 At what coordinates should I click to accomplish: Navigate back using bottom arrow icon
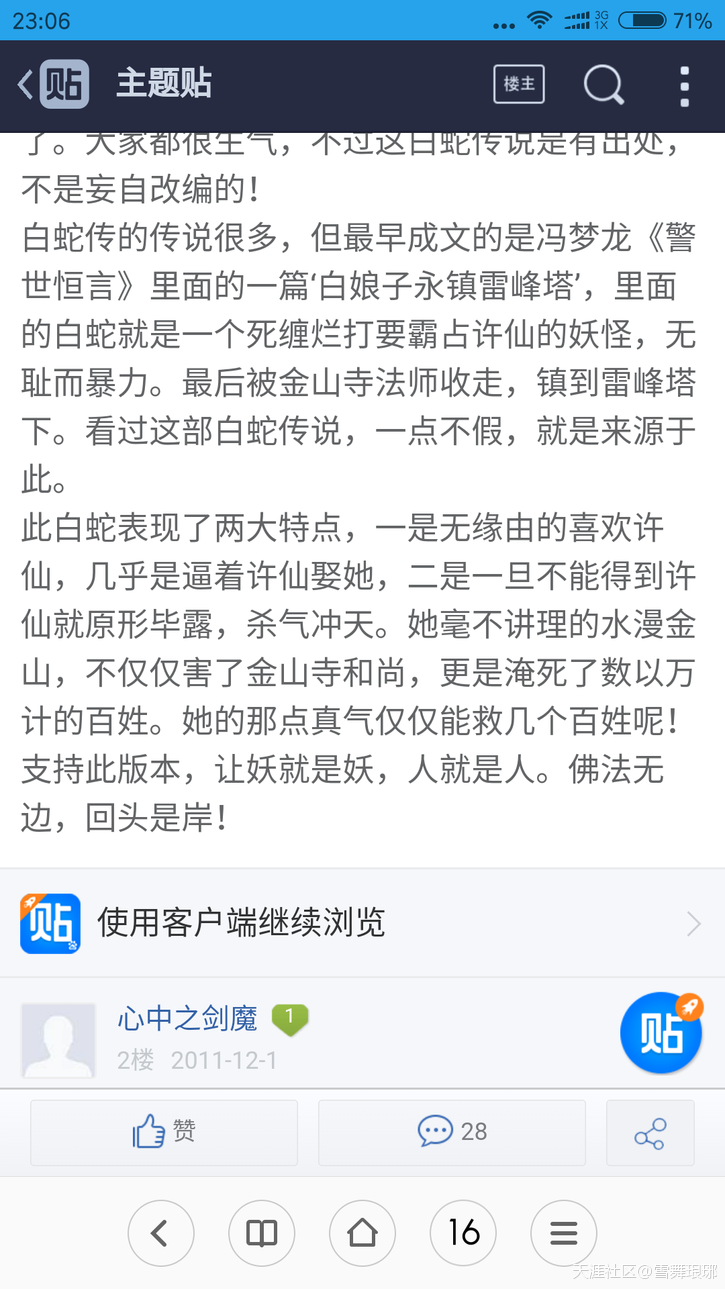tap(161, 1233)
